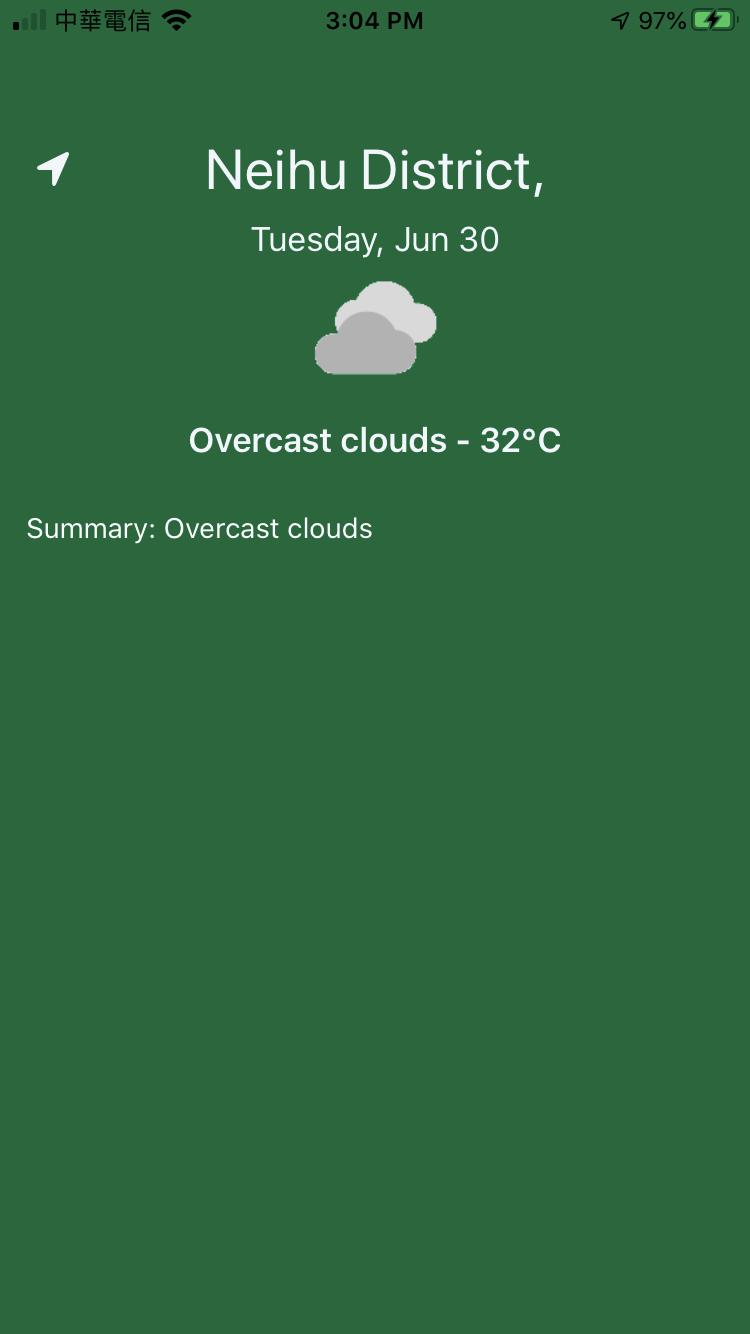This screenshot has width=750, height=1334.
Task: Tap the location arrow icon
Action: (54, 168)
